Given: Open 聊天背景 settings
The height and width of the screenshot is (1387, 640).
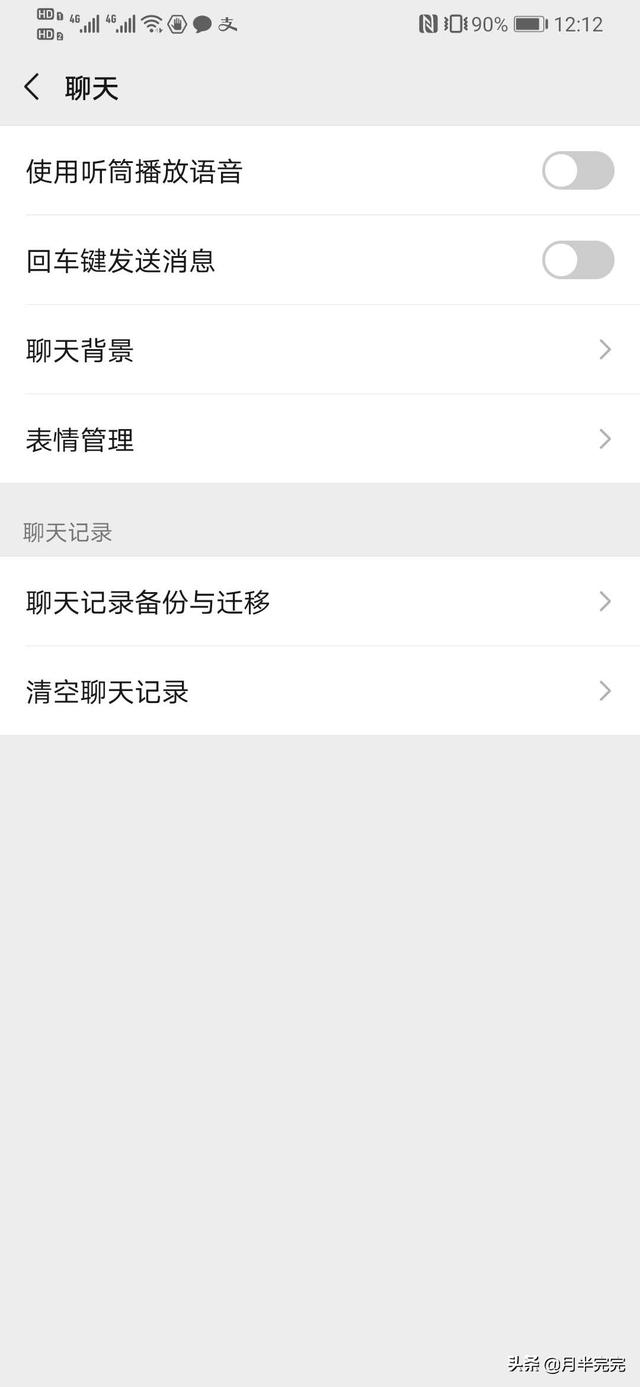Looking at the screenshot, I should [x=320, y=350].
